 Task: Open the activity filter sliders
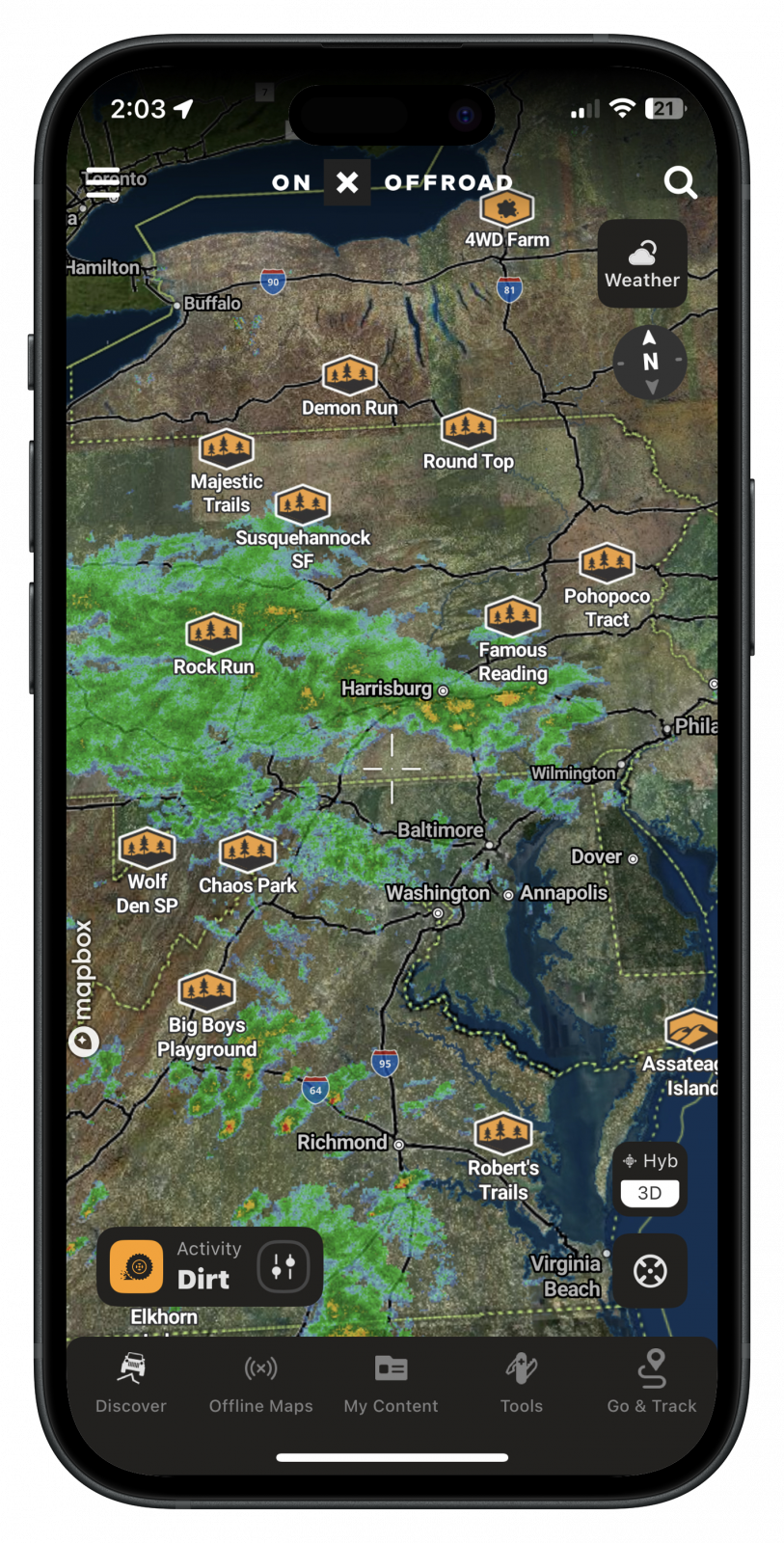point(284,1266)
